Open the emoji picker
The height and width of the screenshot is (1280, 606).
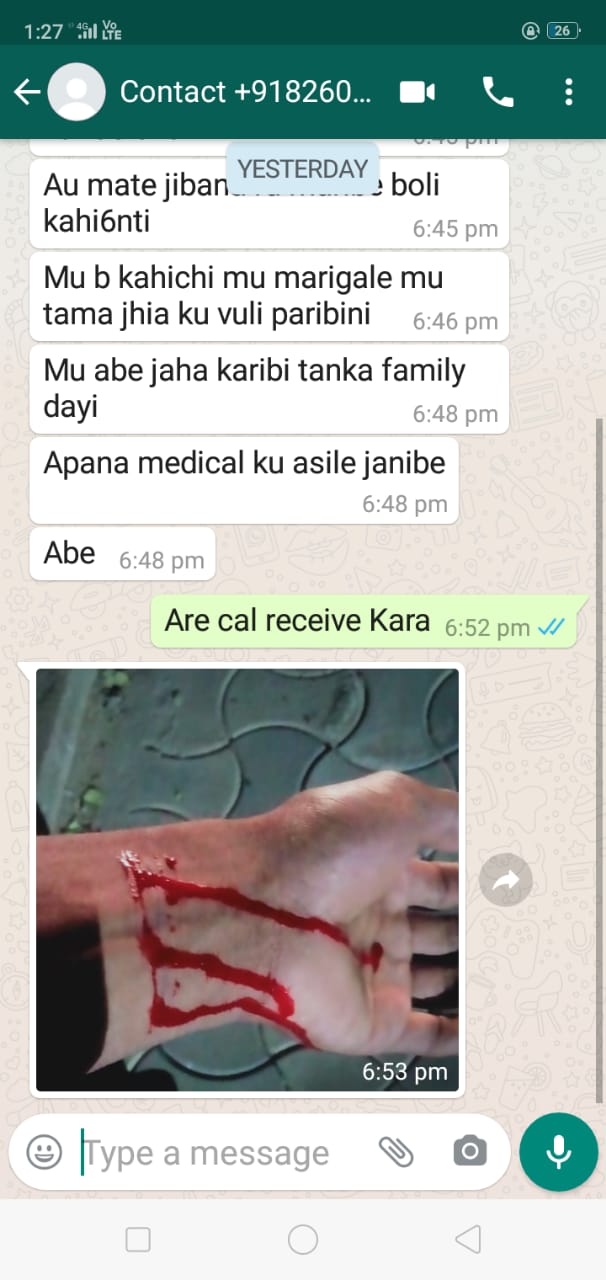click(x=44, y=1152)
